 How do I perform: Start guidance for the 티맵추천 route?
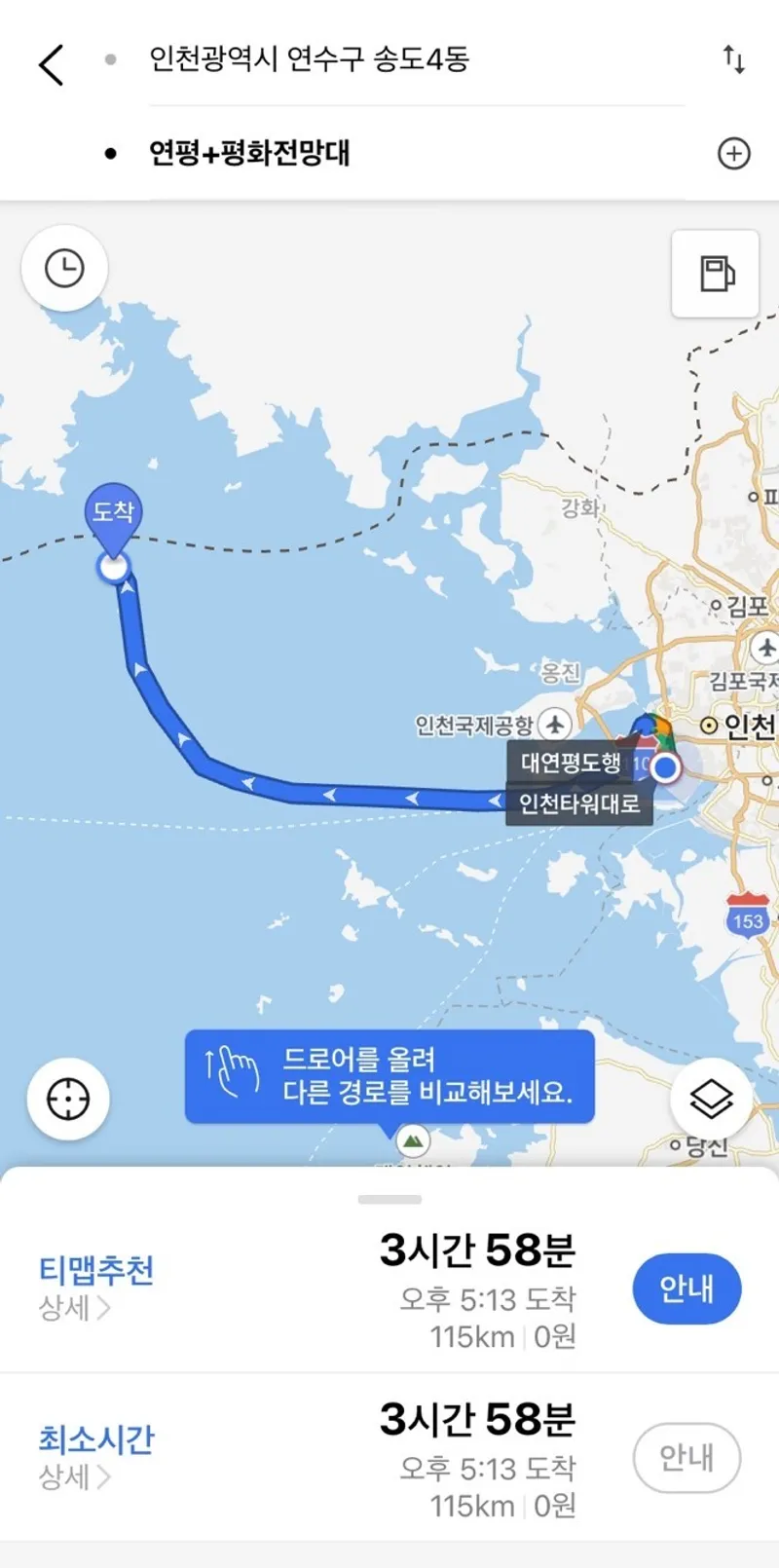click(686, 1288)
